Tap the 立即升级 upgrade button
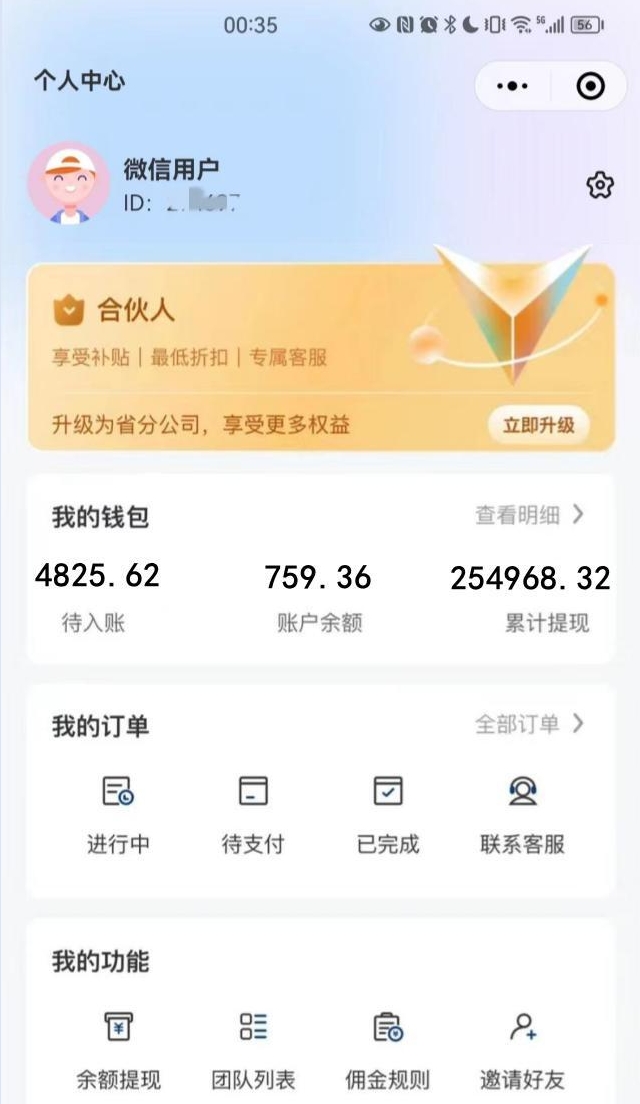The width and height of the screenshot is (640, 1104). click(x=538, y=425)
